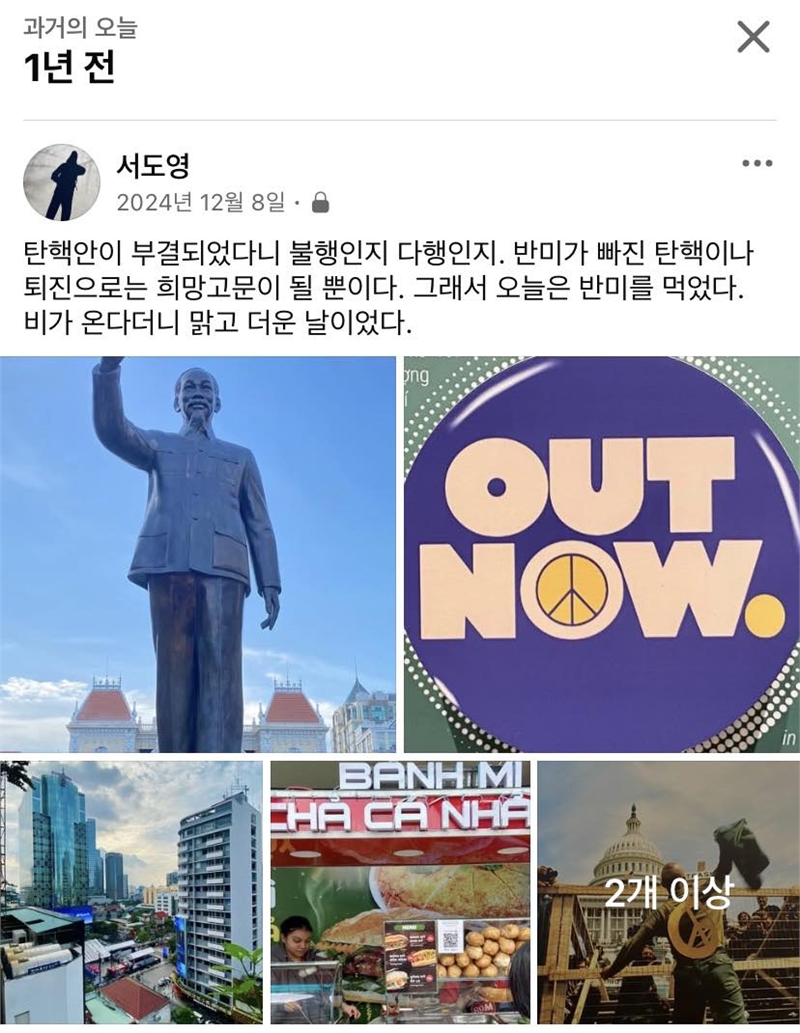
Task: Open the OUT NOW badge photo
Action: click(602, 553)
